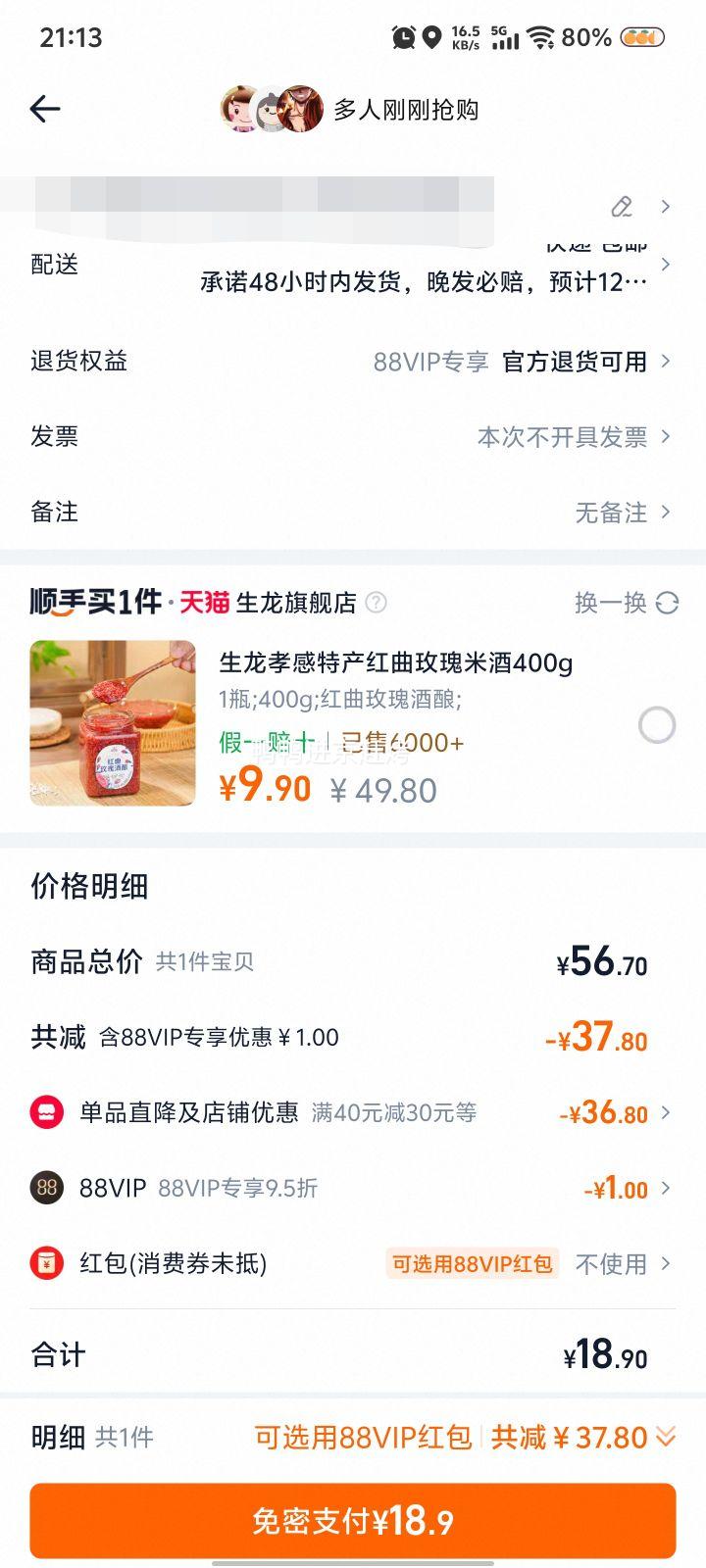Open the help icon beside 生龙旗舰店
The width and height of the screenshot is (706, 1568).
(x=376, y=602)
